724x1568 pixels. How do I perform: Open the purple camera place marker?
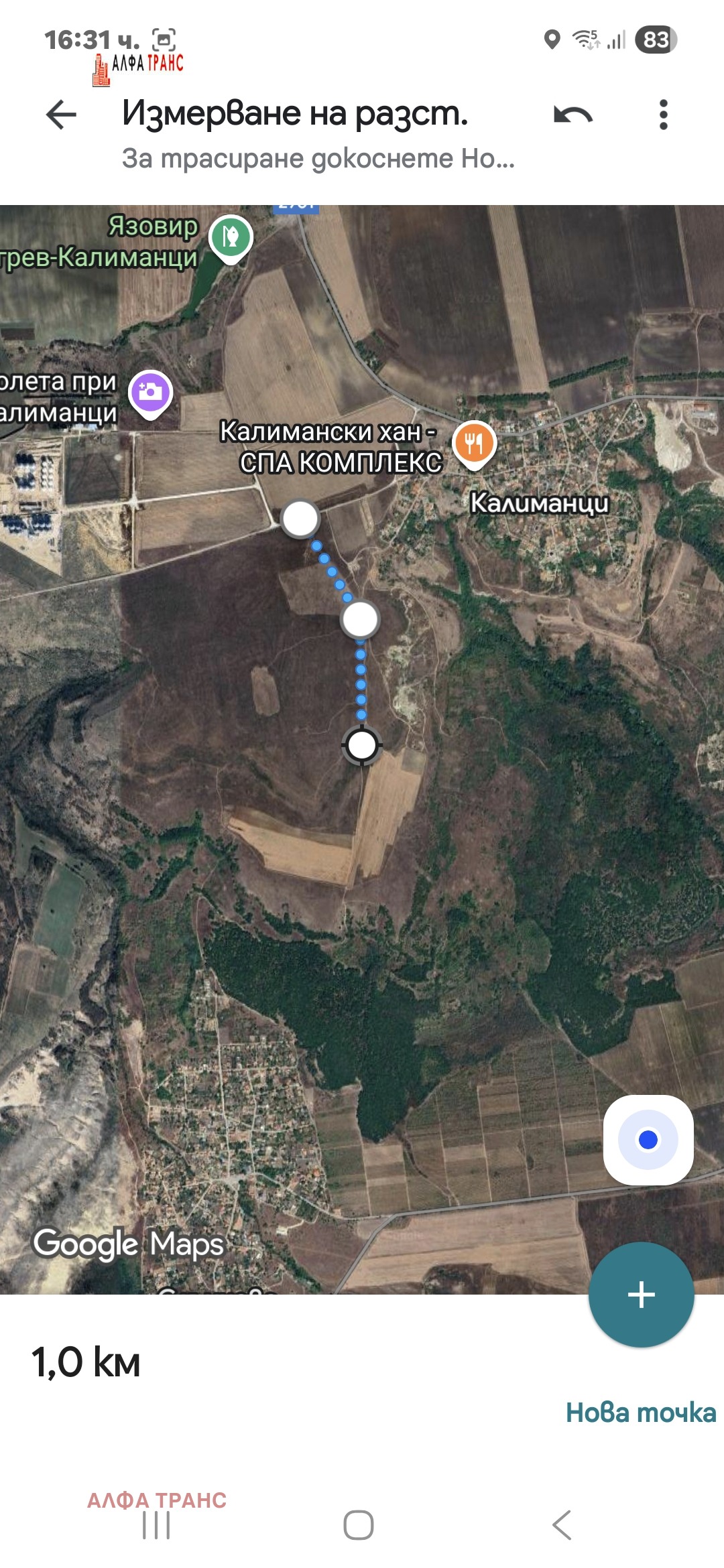coord(151,392)
